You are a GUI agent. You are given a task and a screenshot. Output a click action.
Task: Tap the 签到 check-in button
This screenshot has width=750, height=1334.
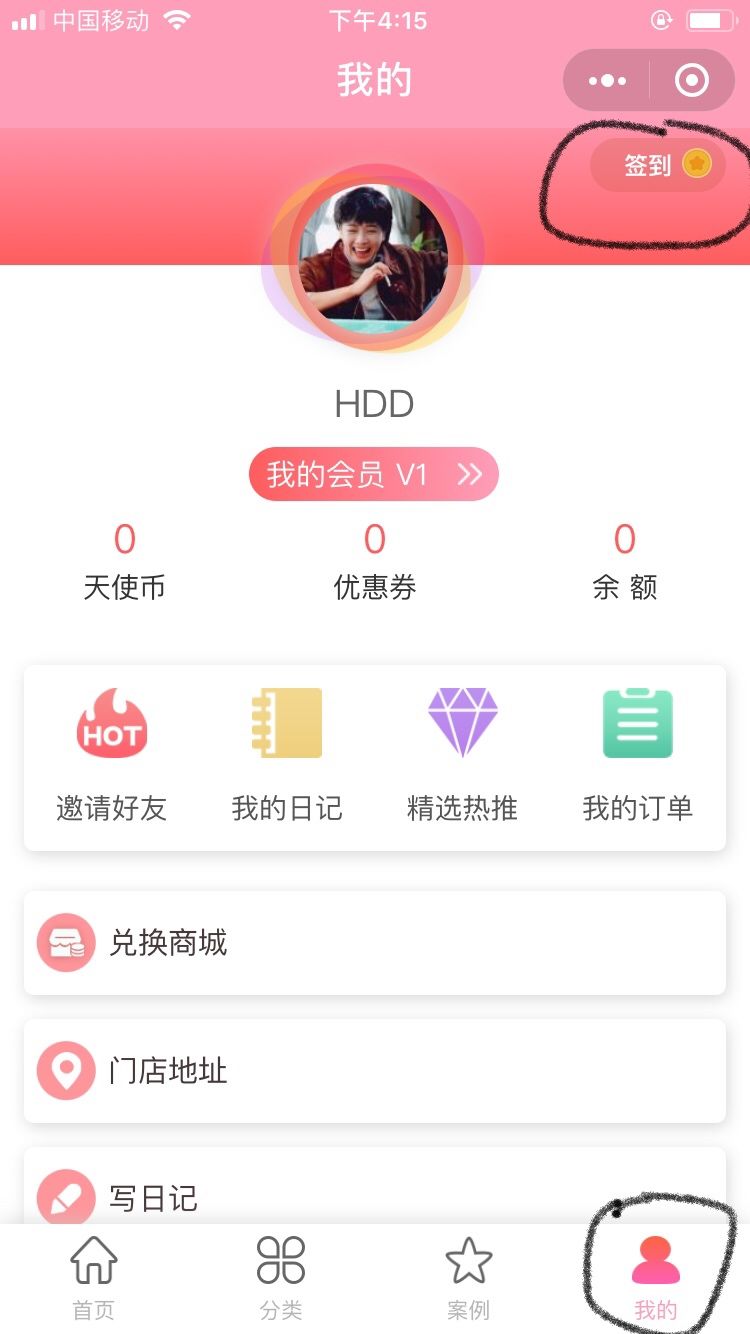pos(657,165)
